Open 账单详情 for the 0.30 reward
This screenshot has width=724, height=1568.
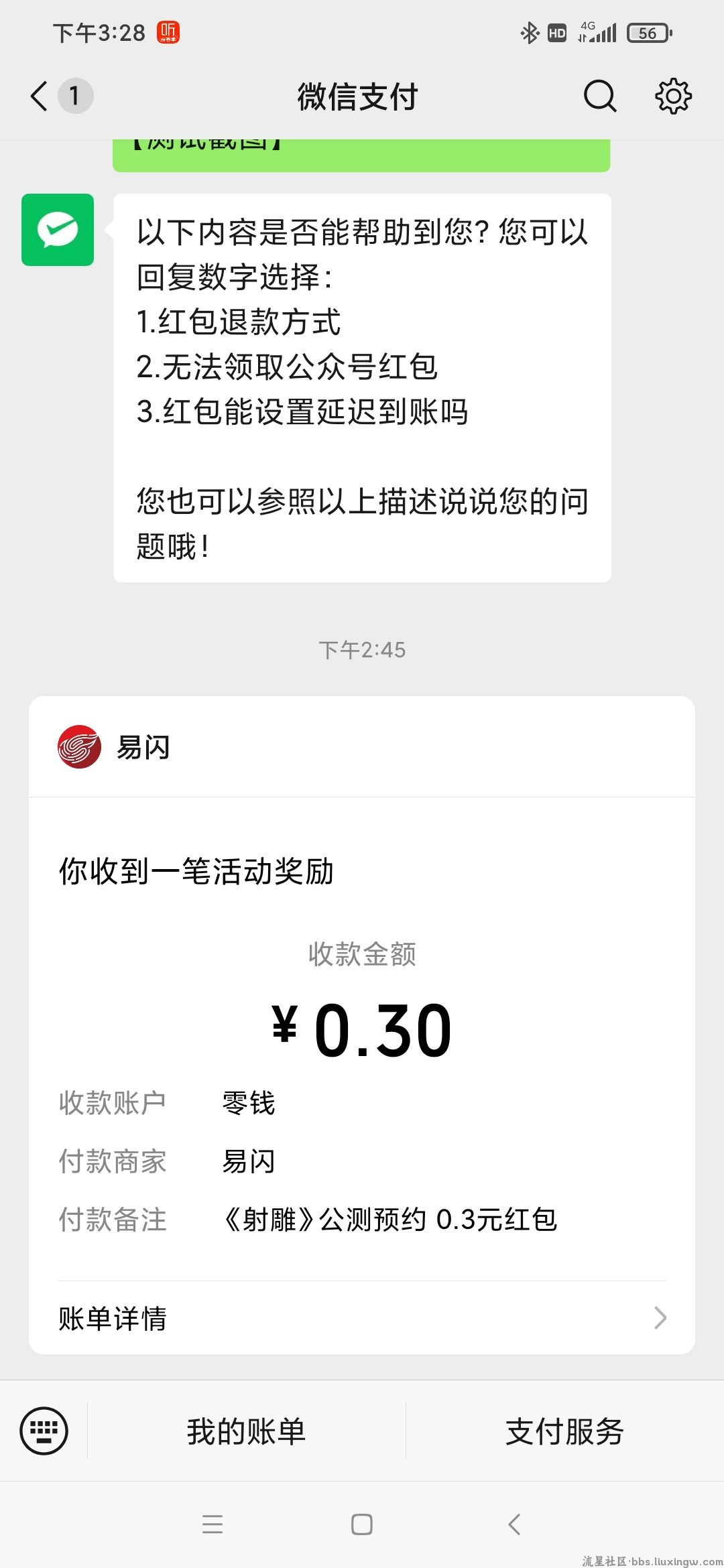[362, 1318]
